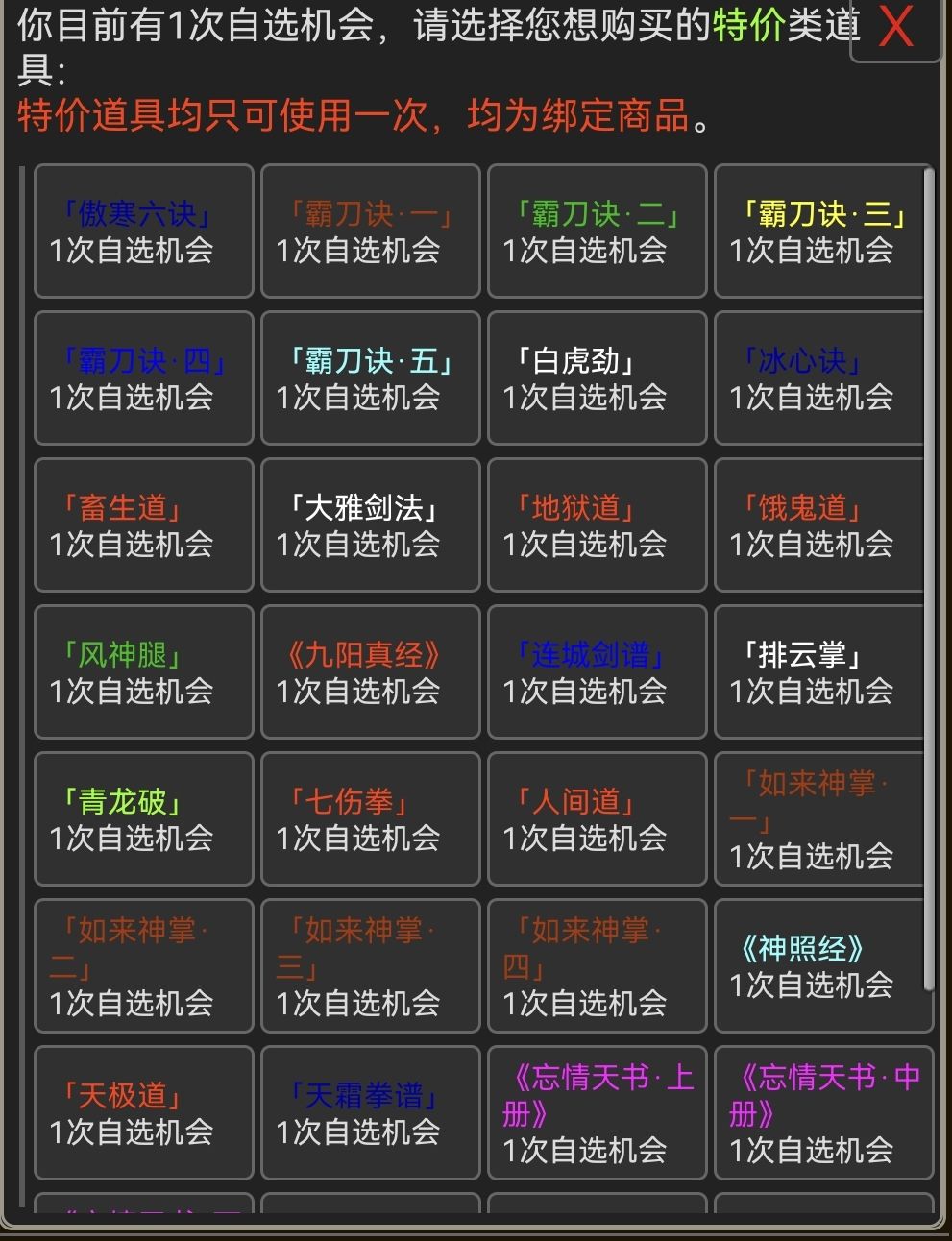选择《九阳真经》道具
The image size is (952, 1241).
pyautogui.click(x=370, y=672)
